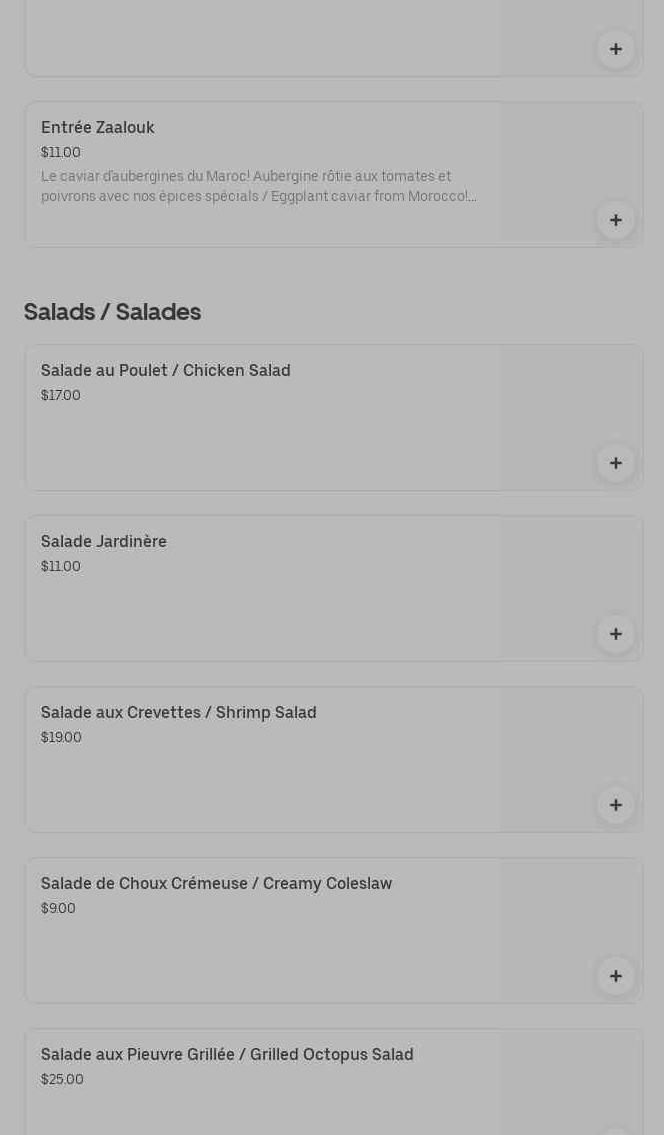
Task: Open Grilled Octopus Salad details
Action: click(x=334, y=1081)
